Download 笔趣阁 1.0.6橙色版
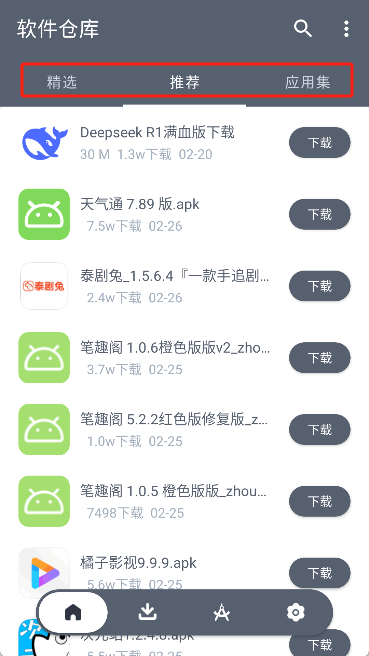The width and height of the screenshot is (369, 656). tap(320, 358)
